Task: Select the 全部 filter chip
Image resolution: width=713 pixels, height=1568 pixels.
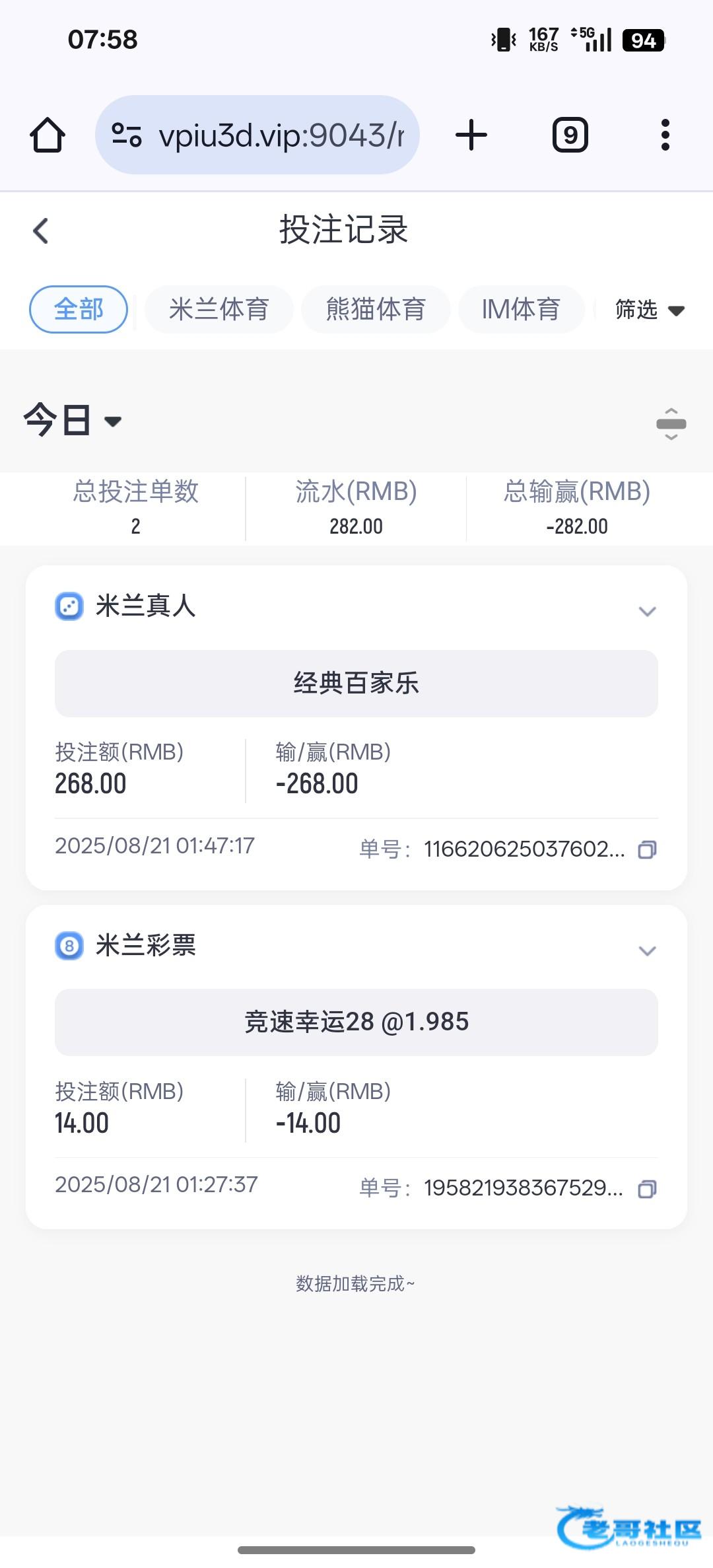Action: (79, 309)
